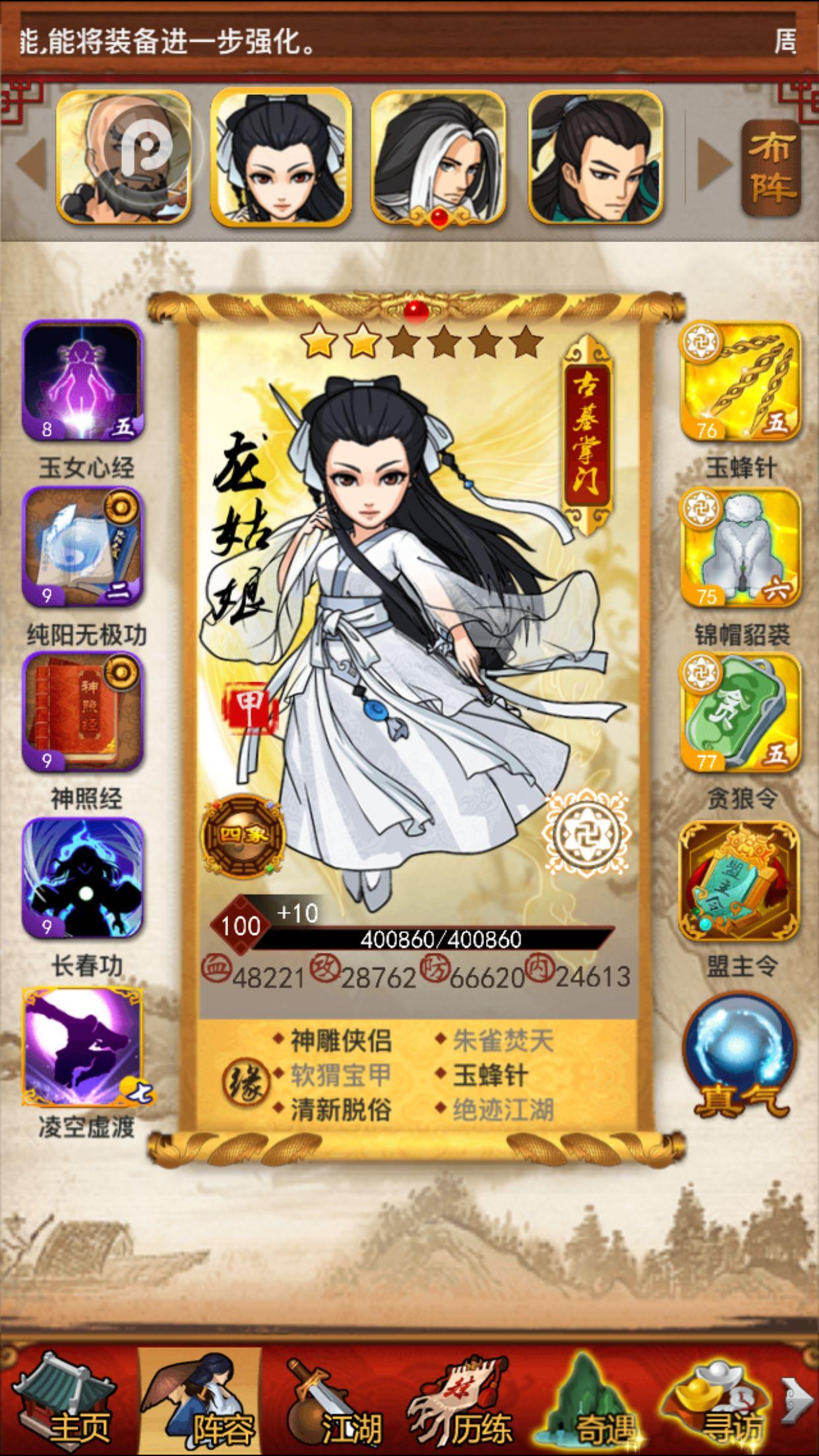Image resolution: width=819 pixels, height=1456 pixels.
Task: Select the white-streaked hair hero portrait
Action: tap(438, 159)
